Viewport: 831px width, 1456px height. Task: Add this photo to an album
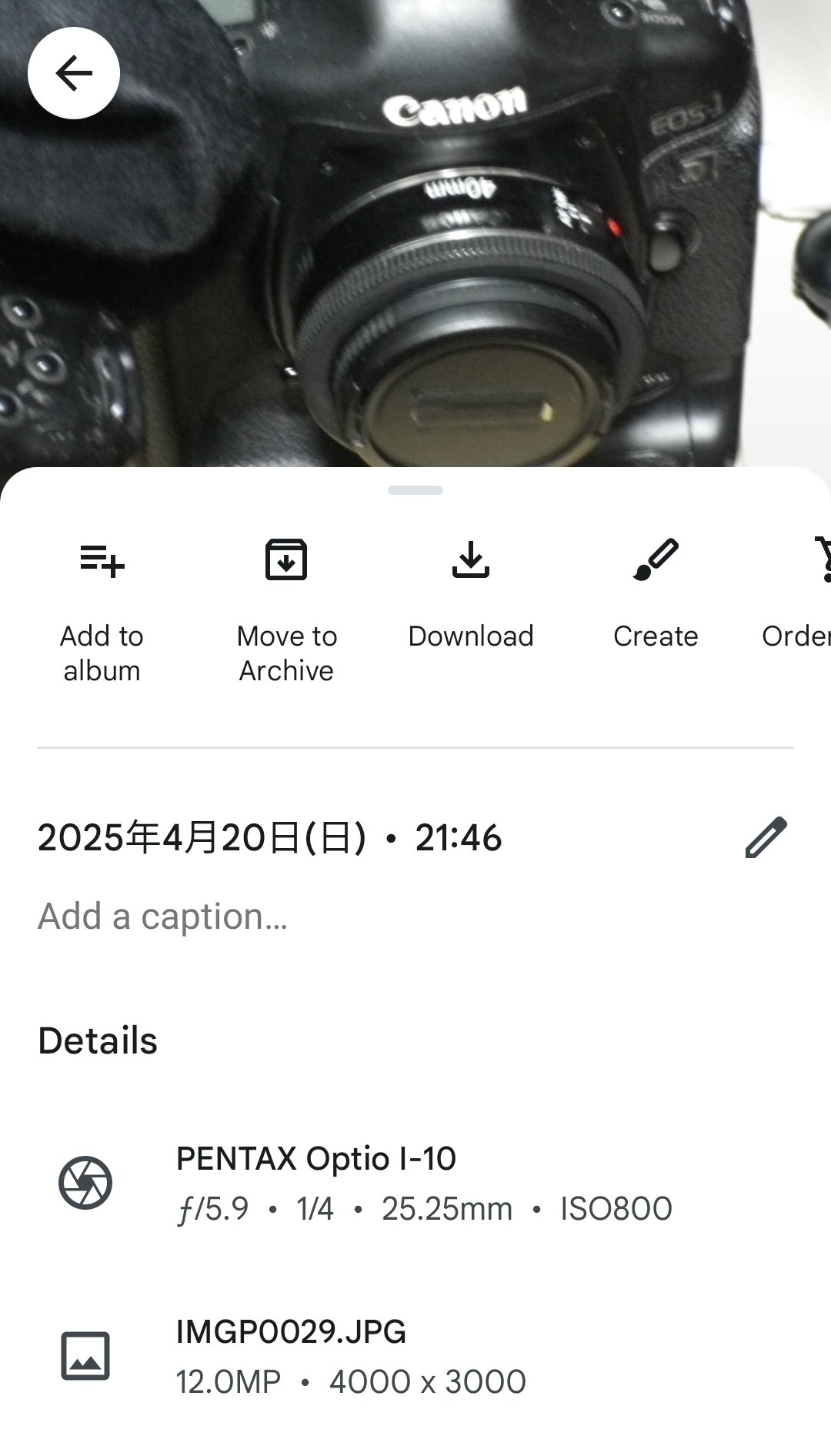tap(102, 608)
